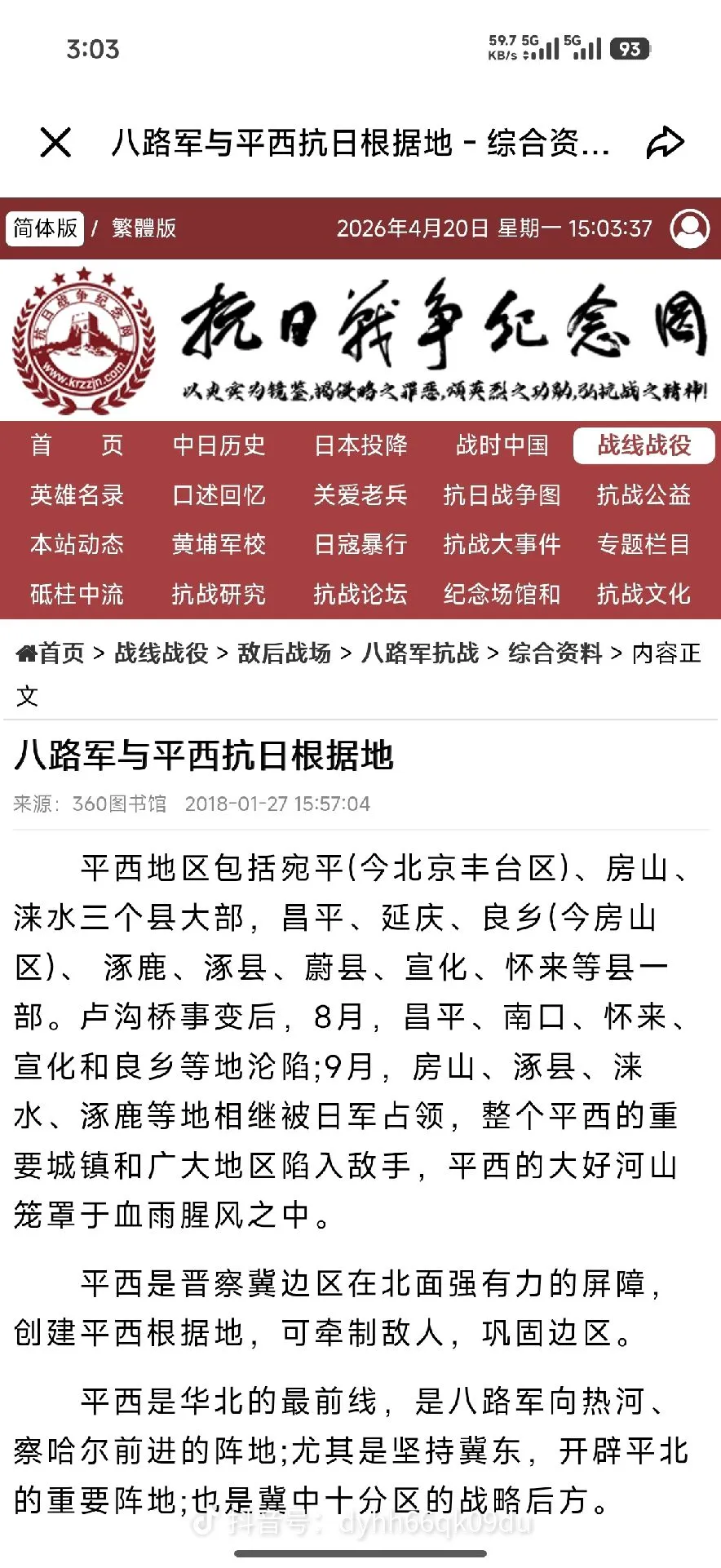Image resolution: width=721 pixels, height=1568 pixels.
Task: Tap 综合资料 in the breadcrumb
Action: [x=555, y=653]
